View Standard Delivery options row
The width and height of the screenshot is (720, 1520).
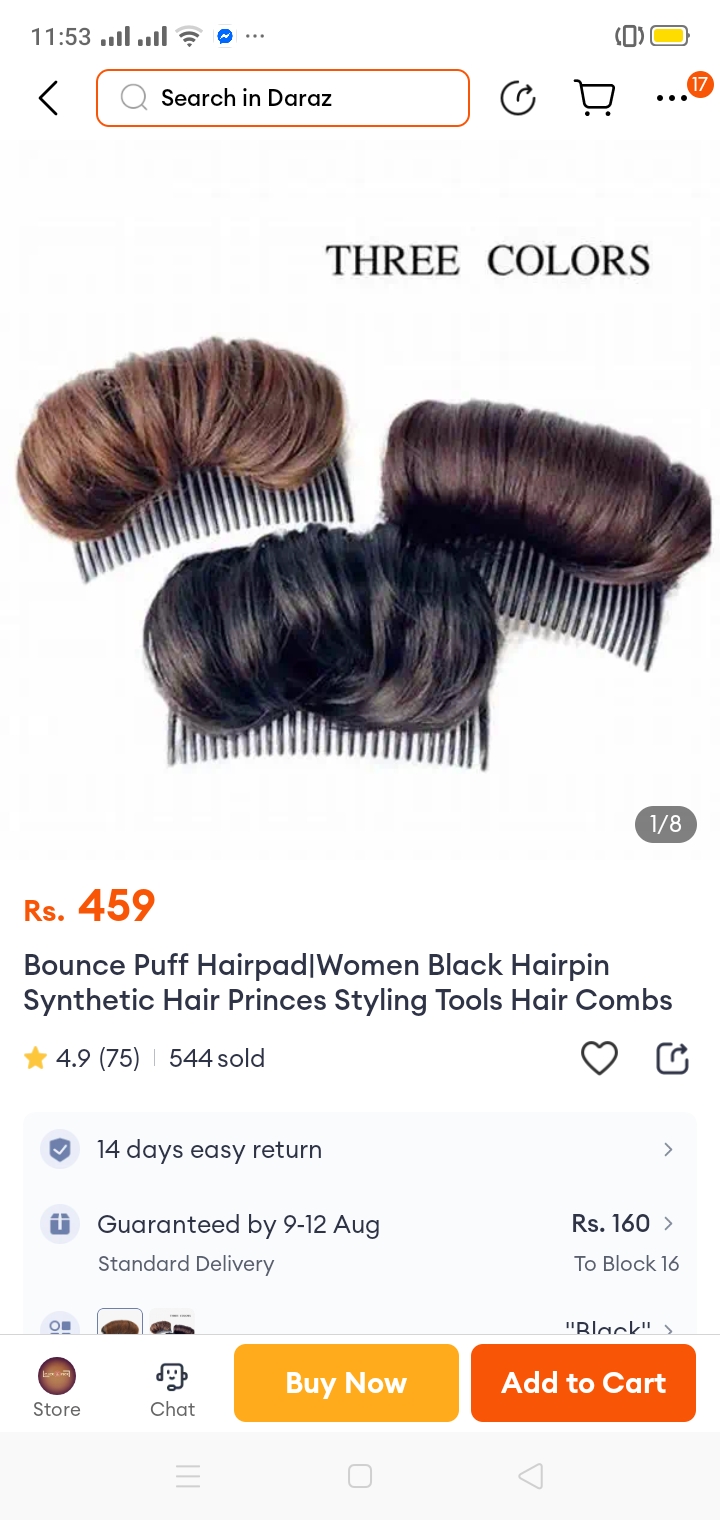[360, 1242]
